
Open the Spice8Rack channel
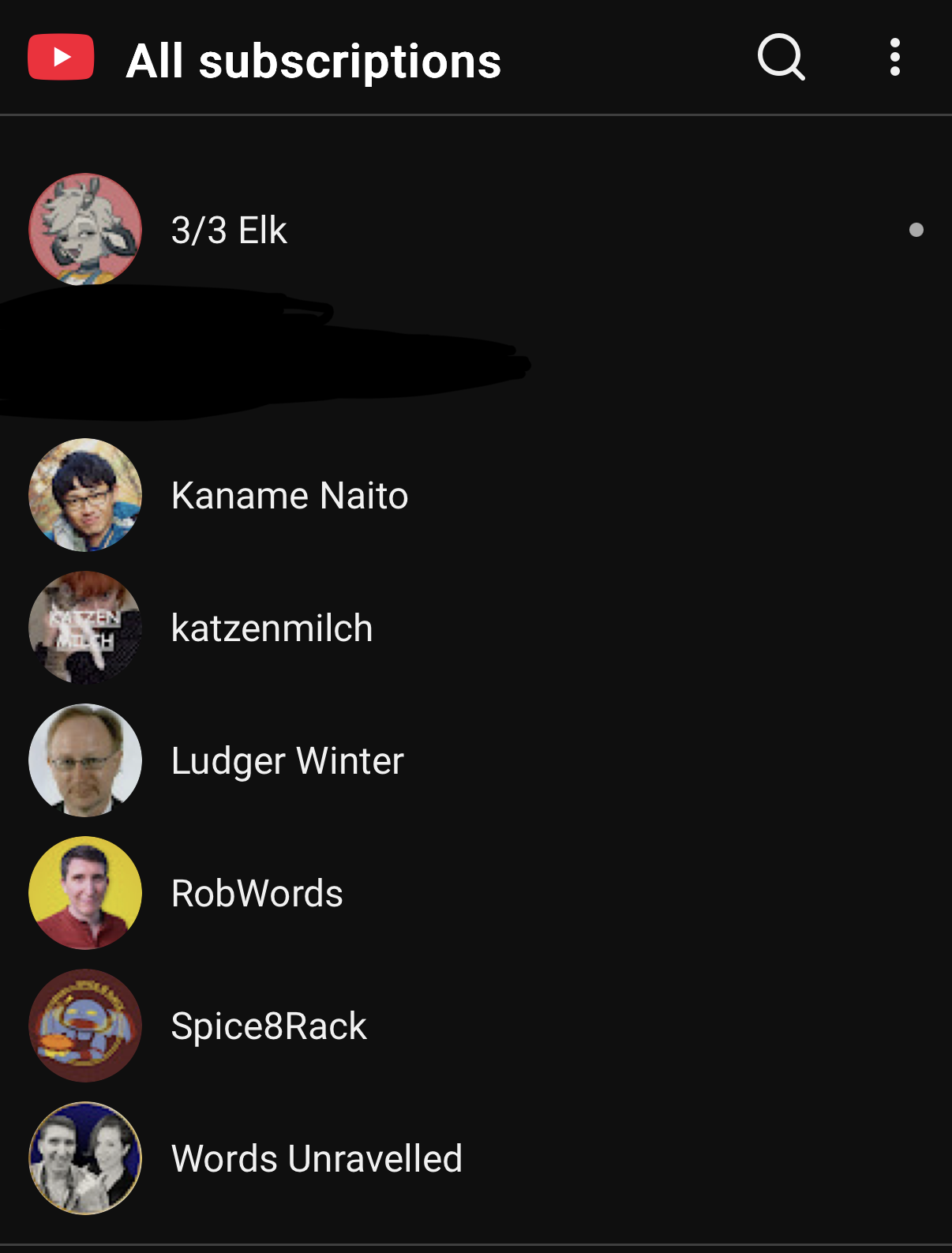[268, 1026]
